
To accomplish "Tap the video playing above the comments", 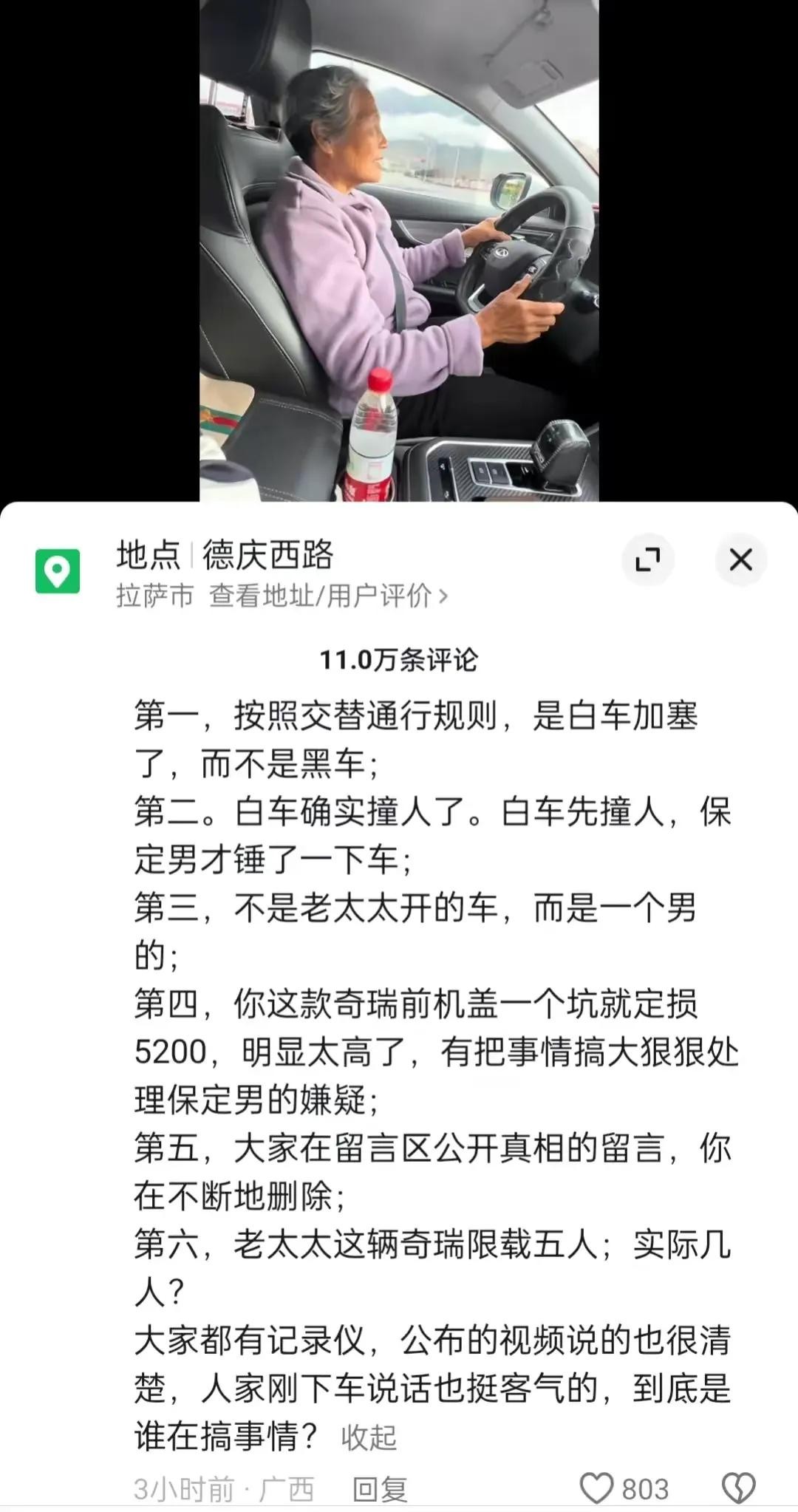I will [399, 251].
